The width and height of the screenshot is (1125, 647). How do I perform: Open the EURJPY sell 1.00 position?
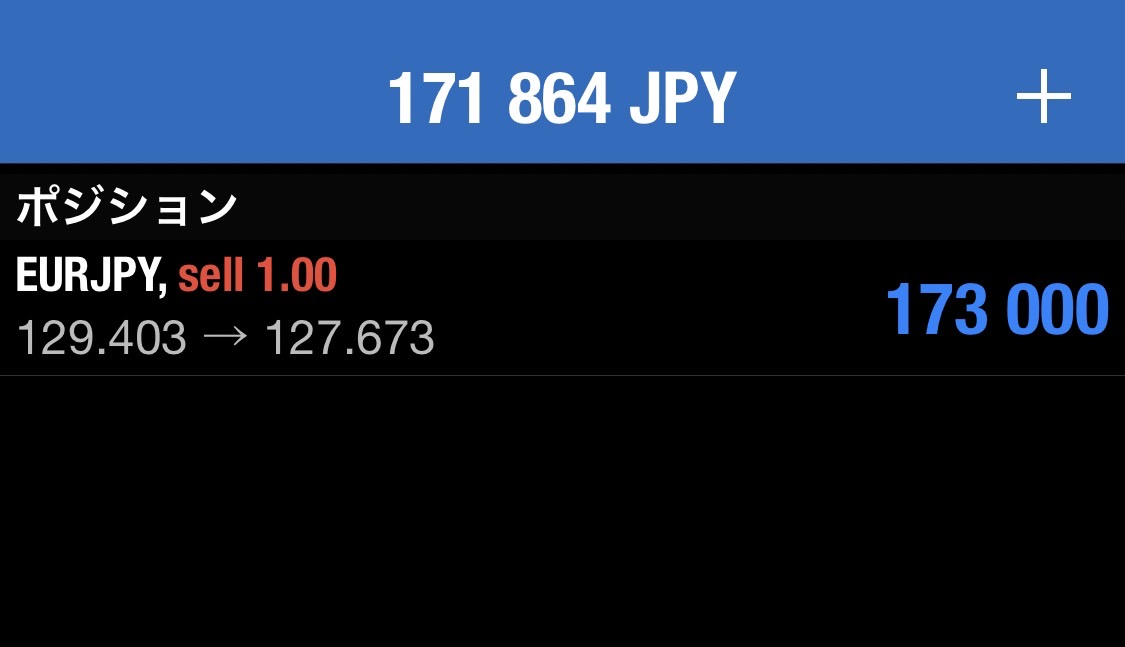560,308
